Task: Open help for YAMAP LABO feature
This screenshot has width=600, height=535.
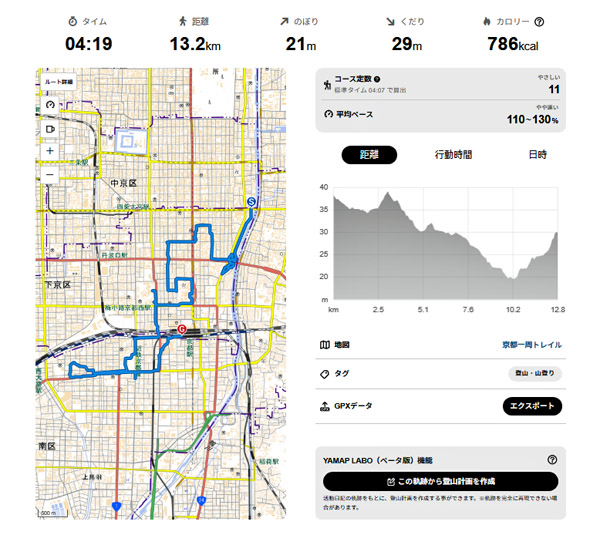Action: [x=552, y=459]
